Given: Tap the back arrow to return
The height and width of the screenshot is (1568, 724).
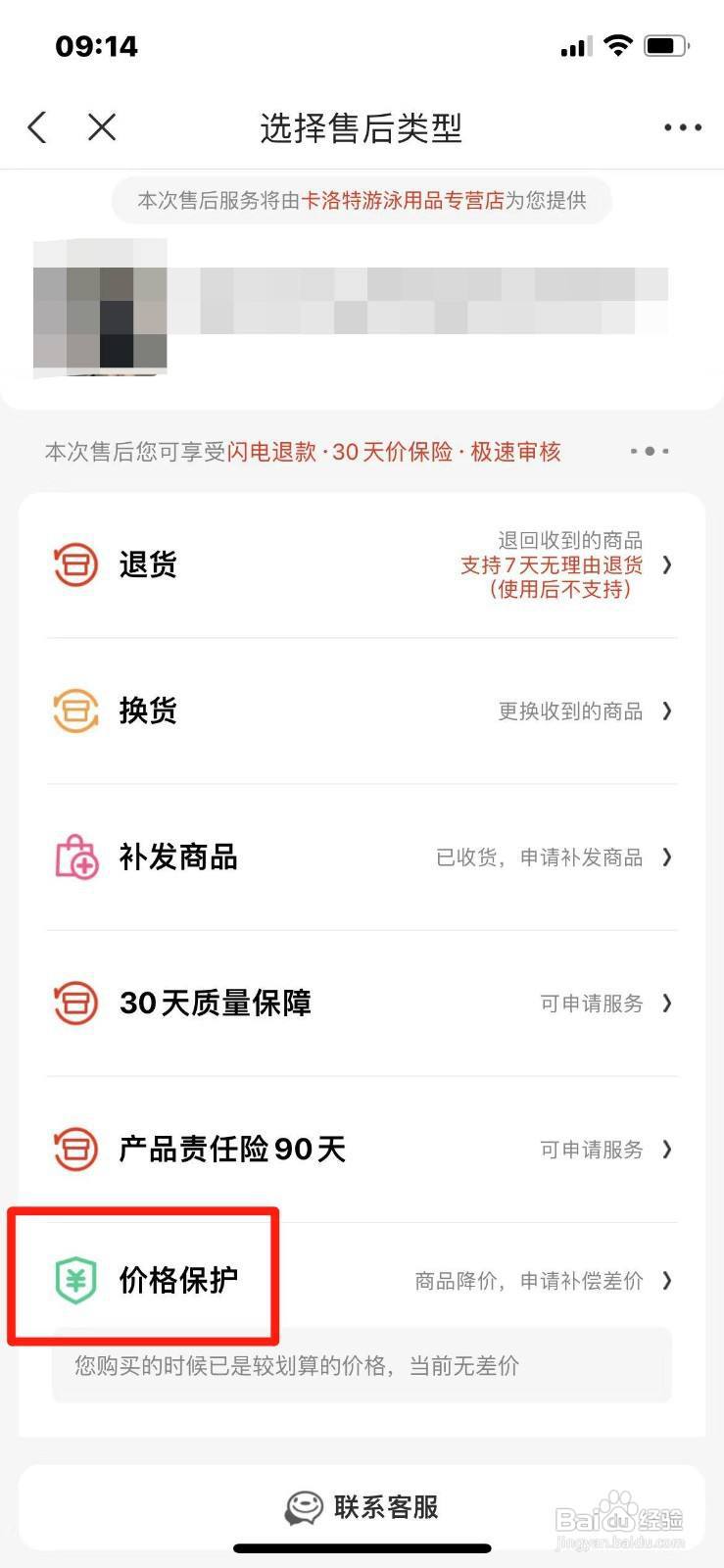Looking at the screenshot, I should (36, 127).
